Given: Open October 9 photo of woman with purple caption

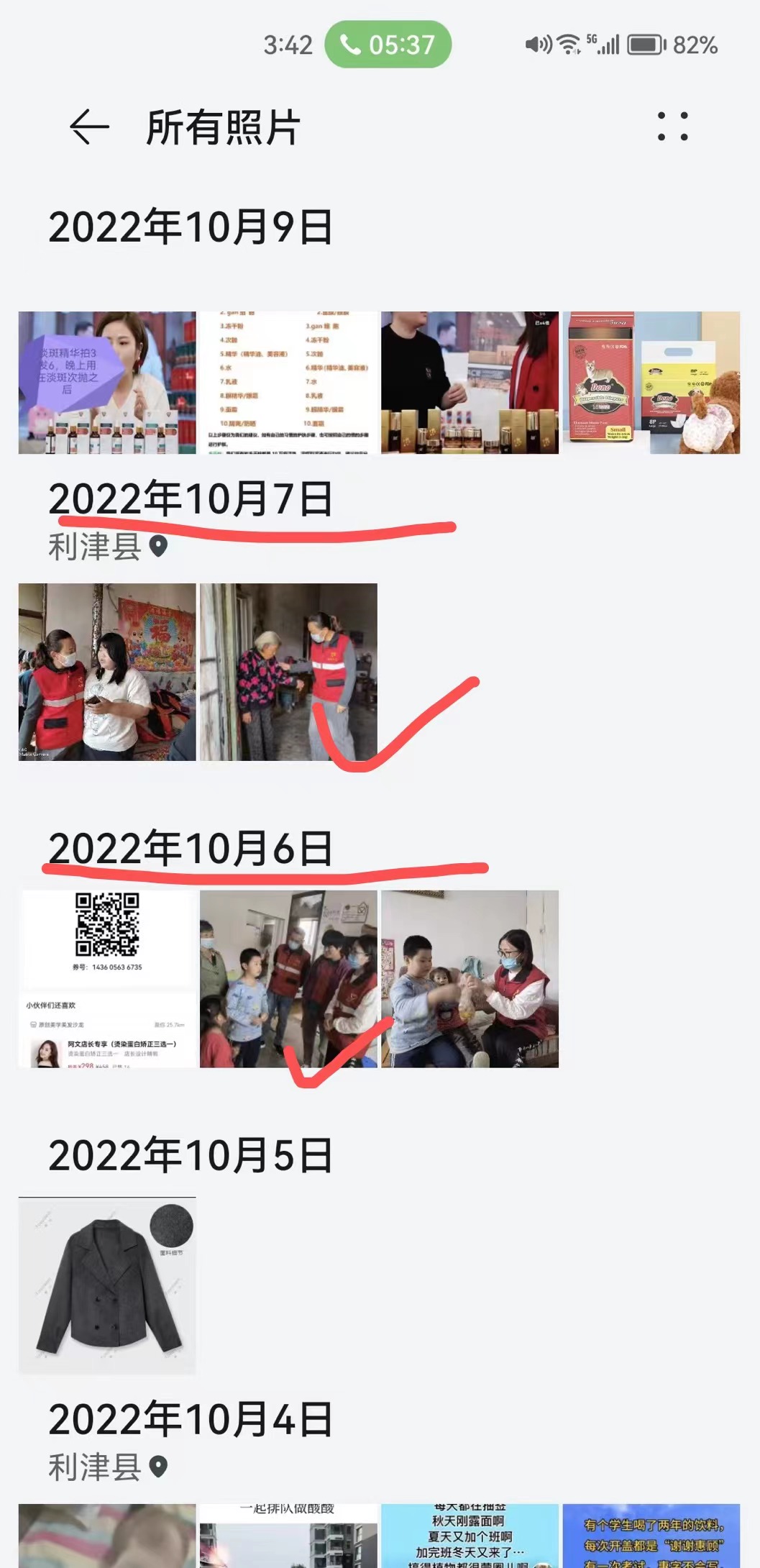Looking at the screenshot, I should click(107, 383).
